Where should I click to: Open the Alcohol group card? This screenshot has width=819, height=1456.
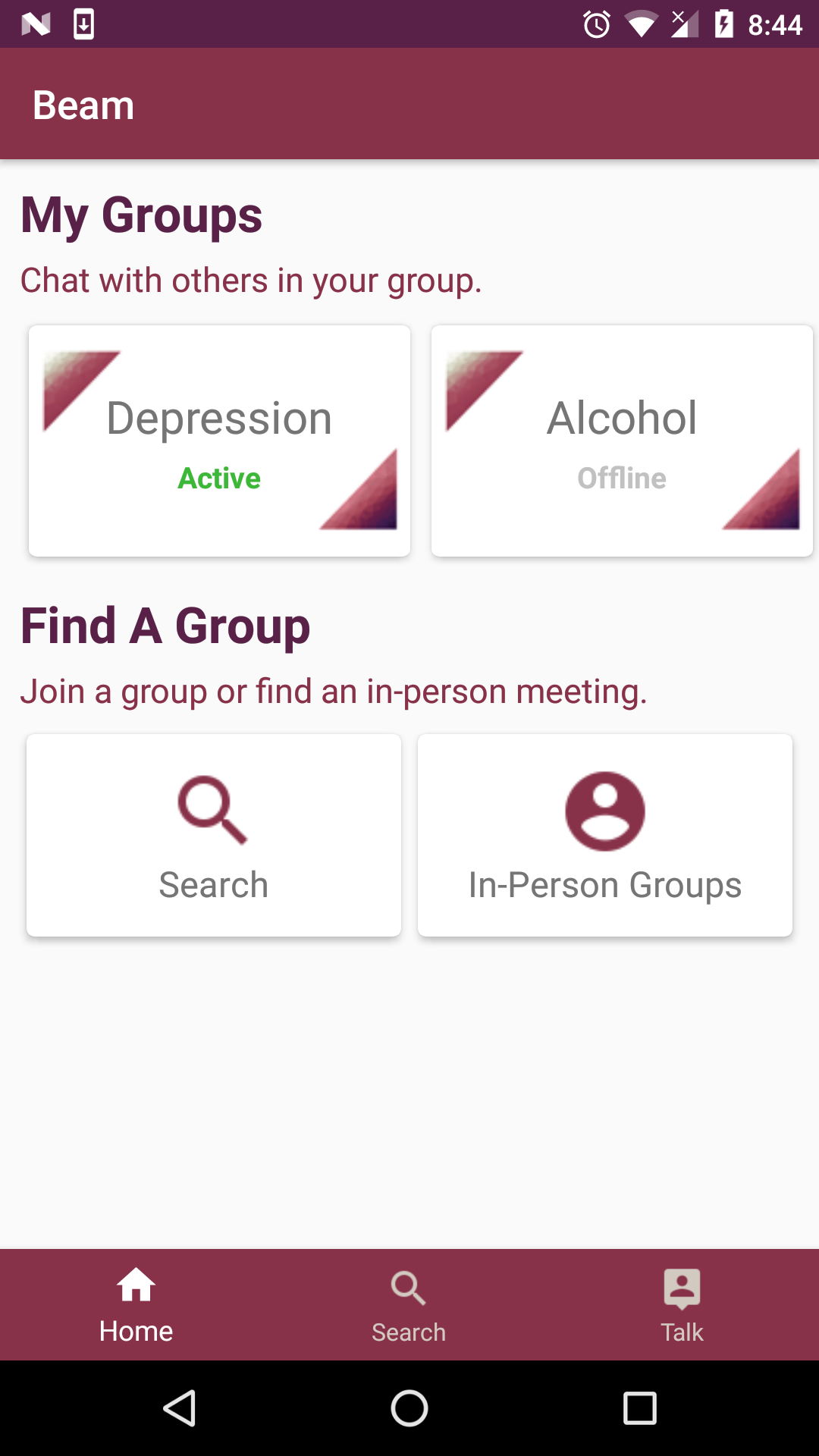[622, 441]
